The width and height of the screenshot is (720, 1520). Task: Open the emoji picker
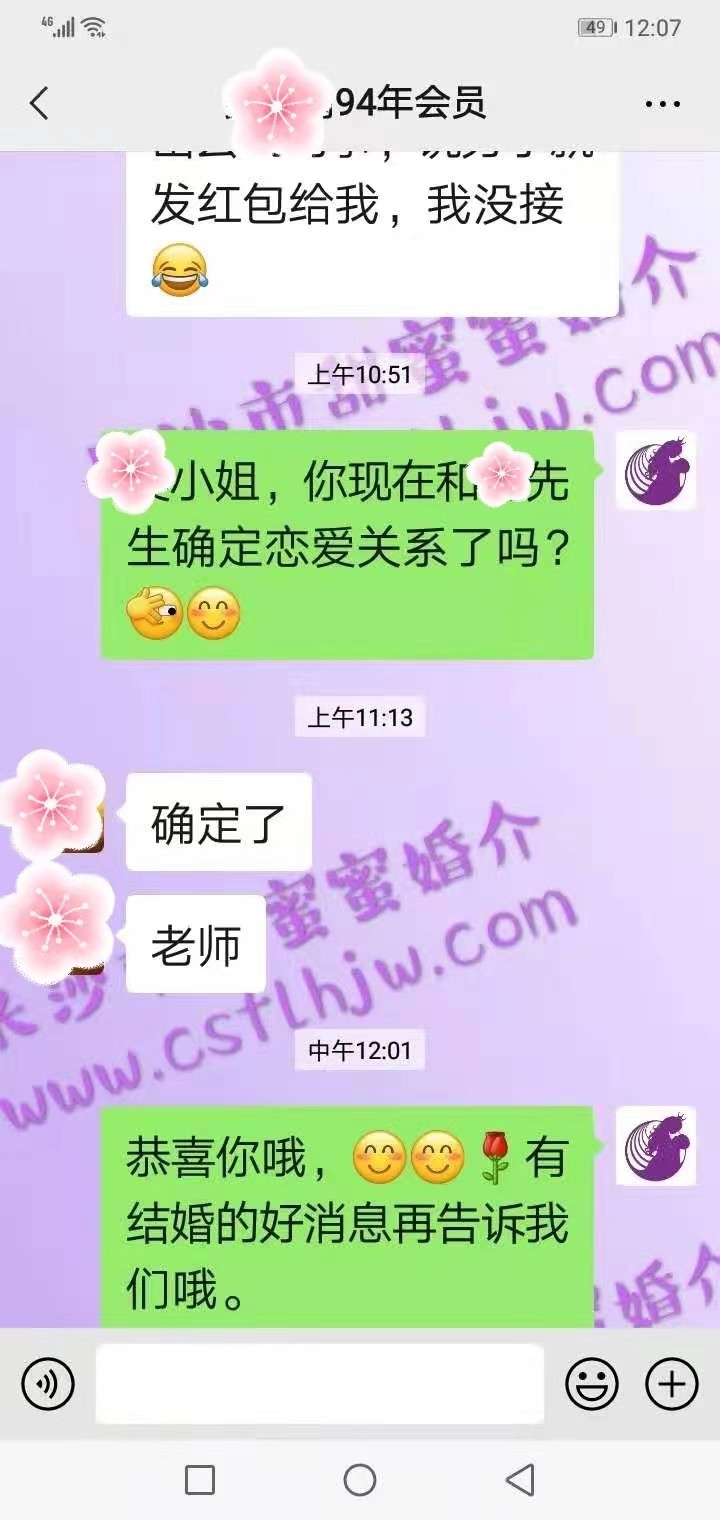[592, 1385]
